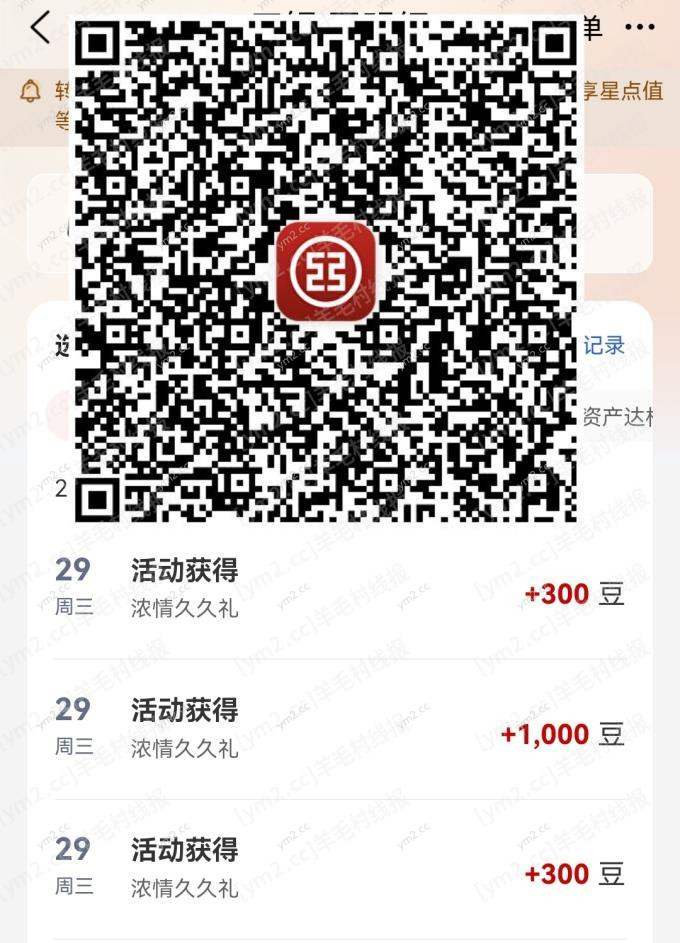Open the 记录 link
The height and width of the screenshot is (943, 680).
coord(604,346)
